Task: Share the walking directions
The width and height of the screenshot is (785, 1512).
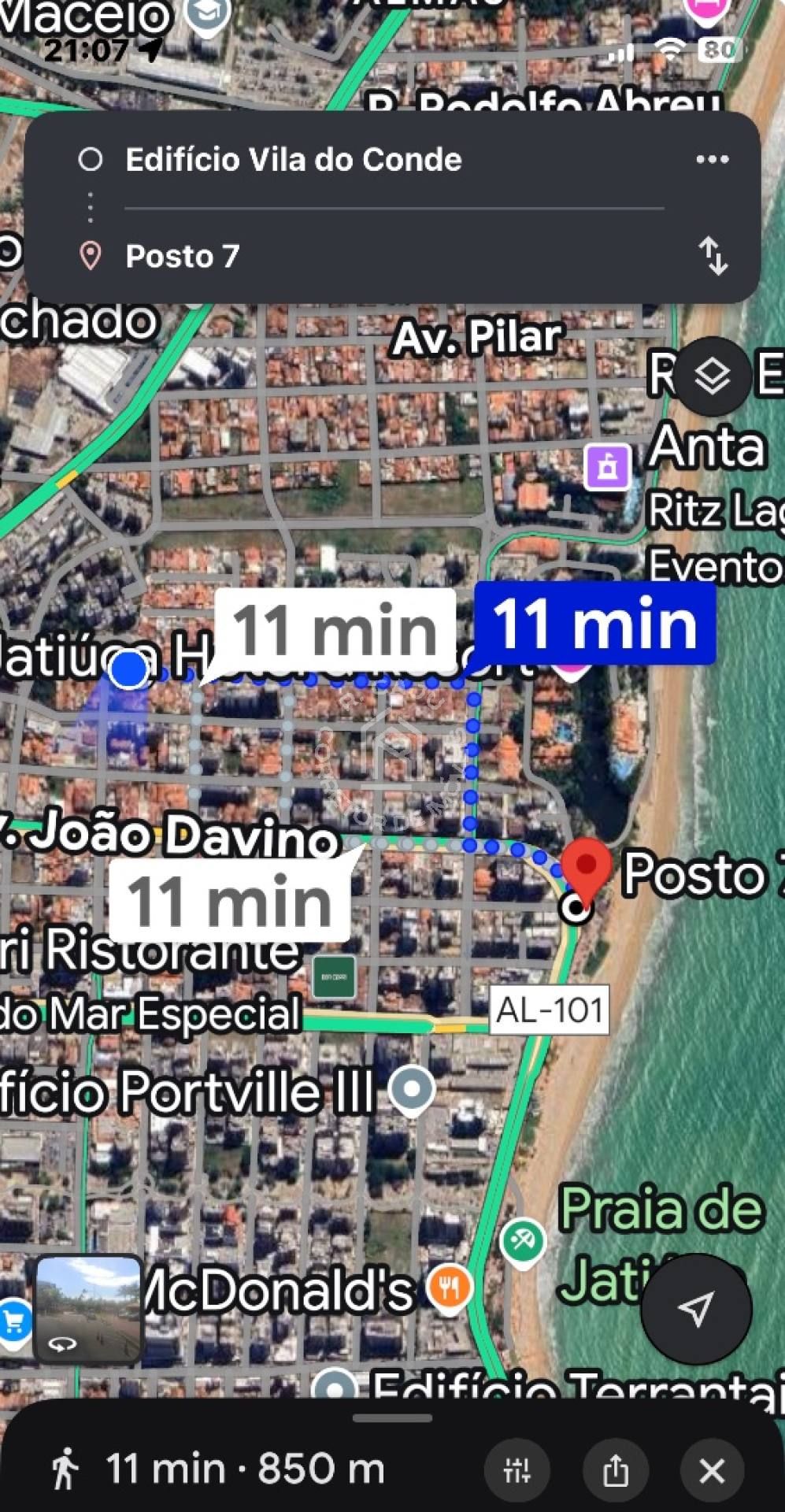Action: point(616,1469)
